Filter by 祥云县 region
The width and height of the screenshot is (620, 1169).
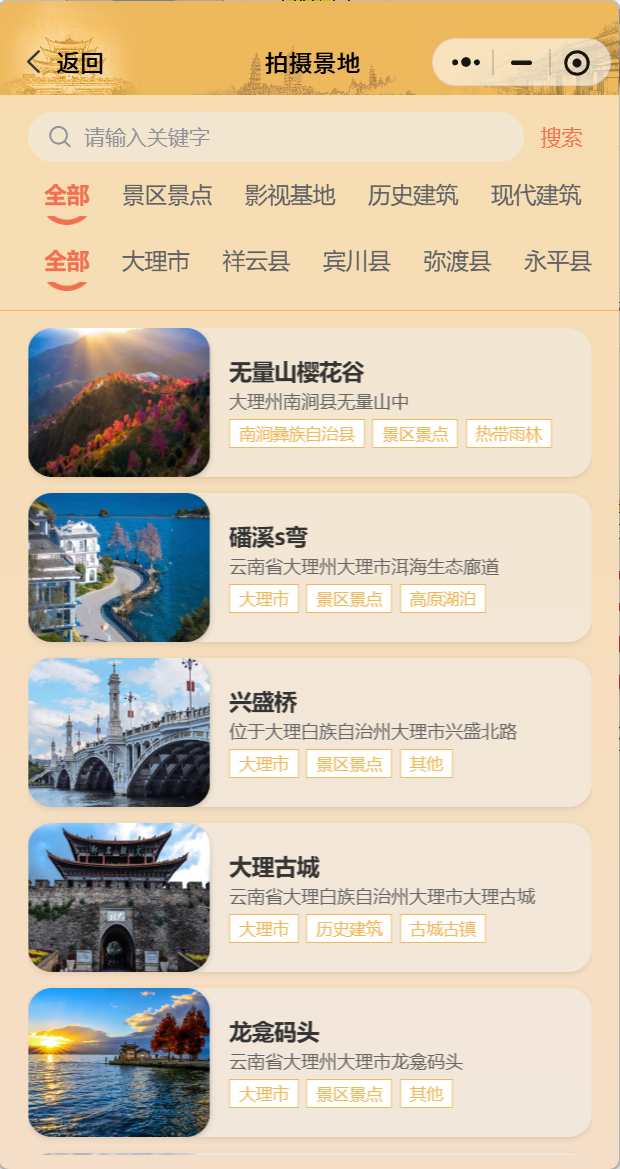[256, 262]
